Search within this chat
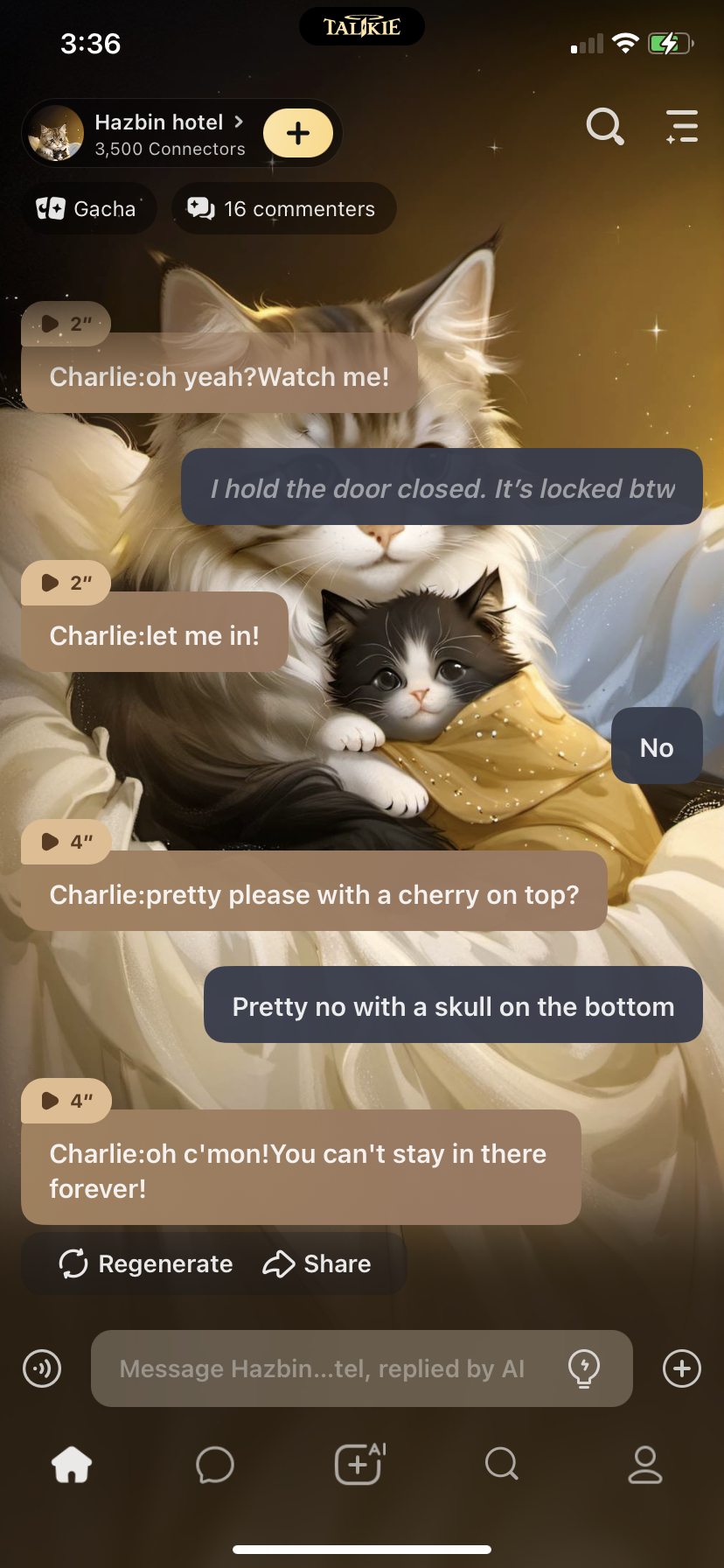Screen dimensions: 724x1568 point(604,127)
